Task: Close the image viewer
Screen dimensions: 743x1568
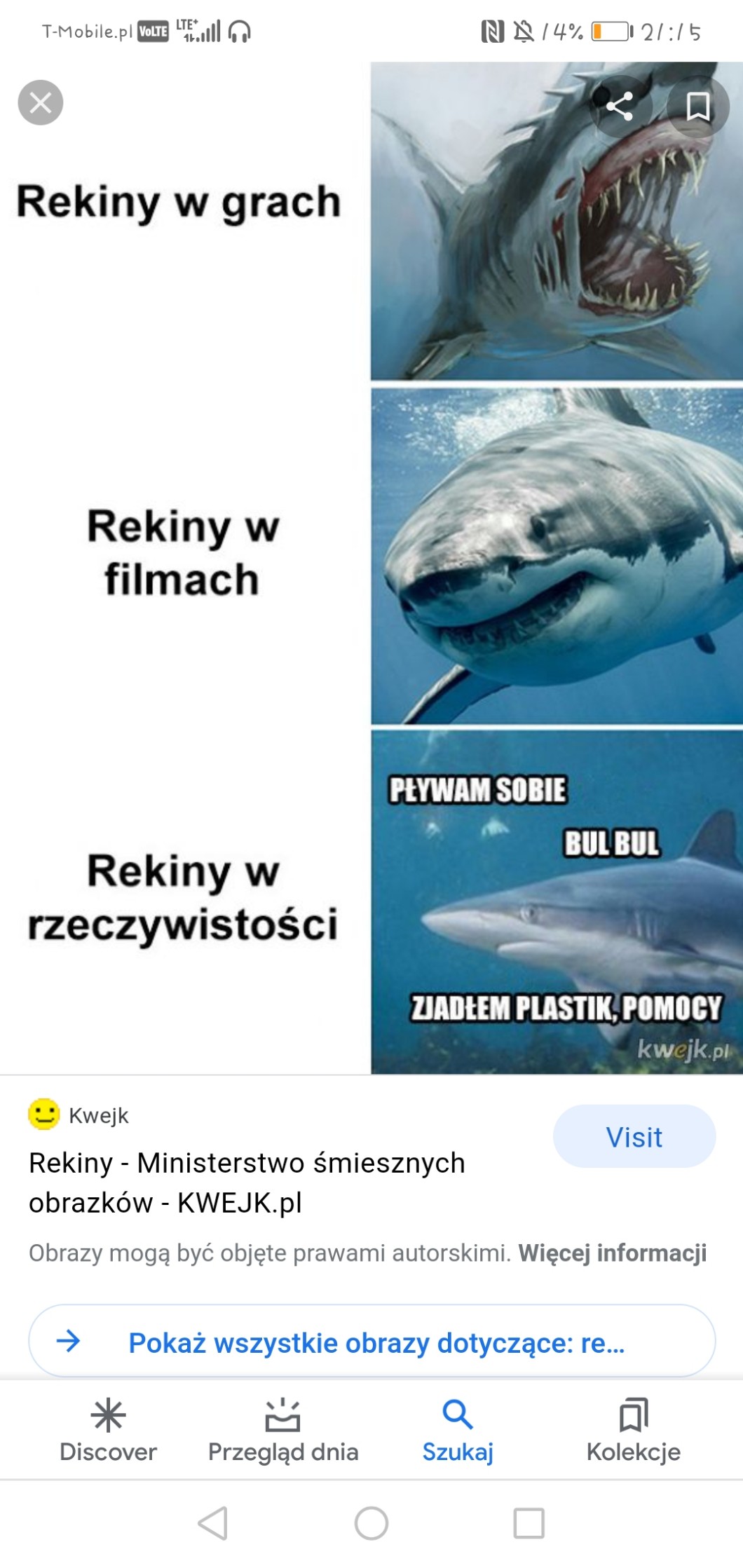Action: click(41, 103)
